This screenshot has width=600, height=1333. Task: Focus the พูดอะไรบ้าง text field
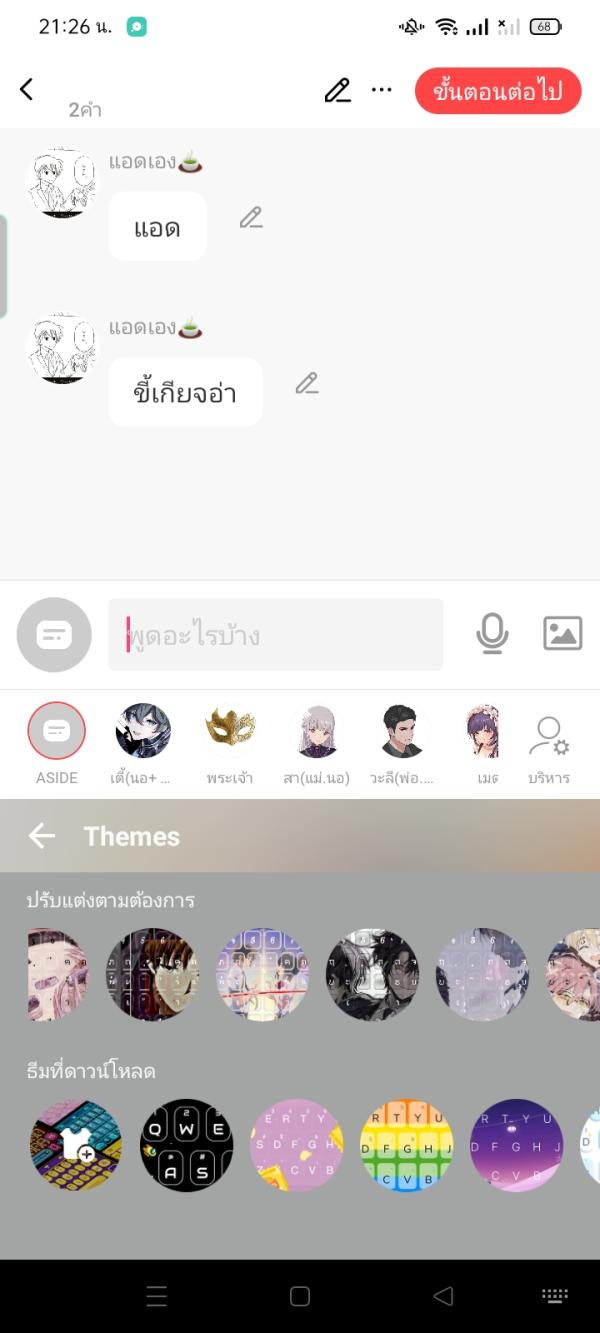pyautogui.click(x=275, y=634)
